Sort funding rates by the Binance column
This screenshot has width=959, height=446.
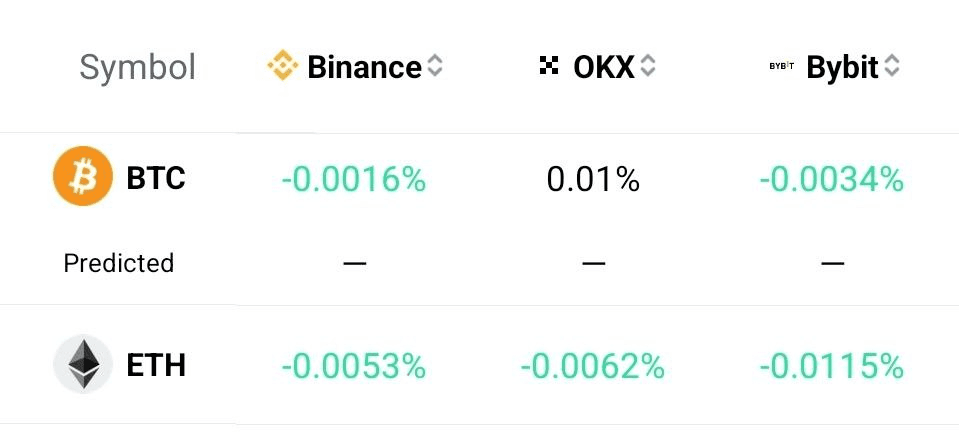pos(434,67)
